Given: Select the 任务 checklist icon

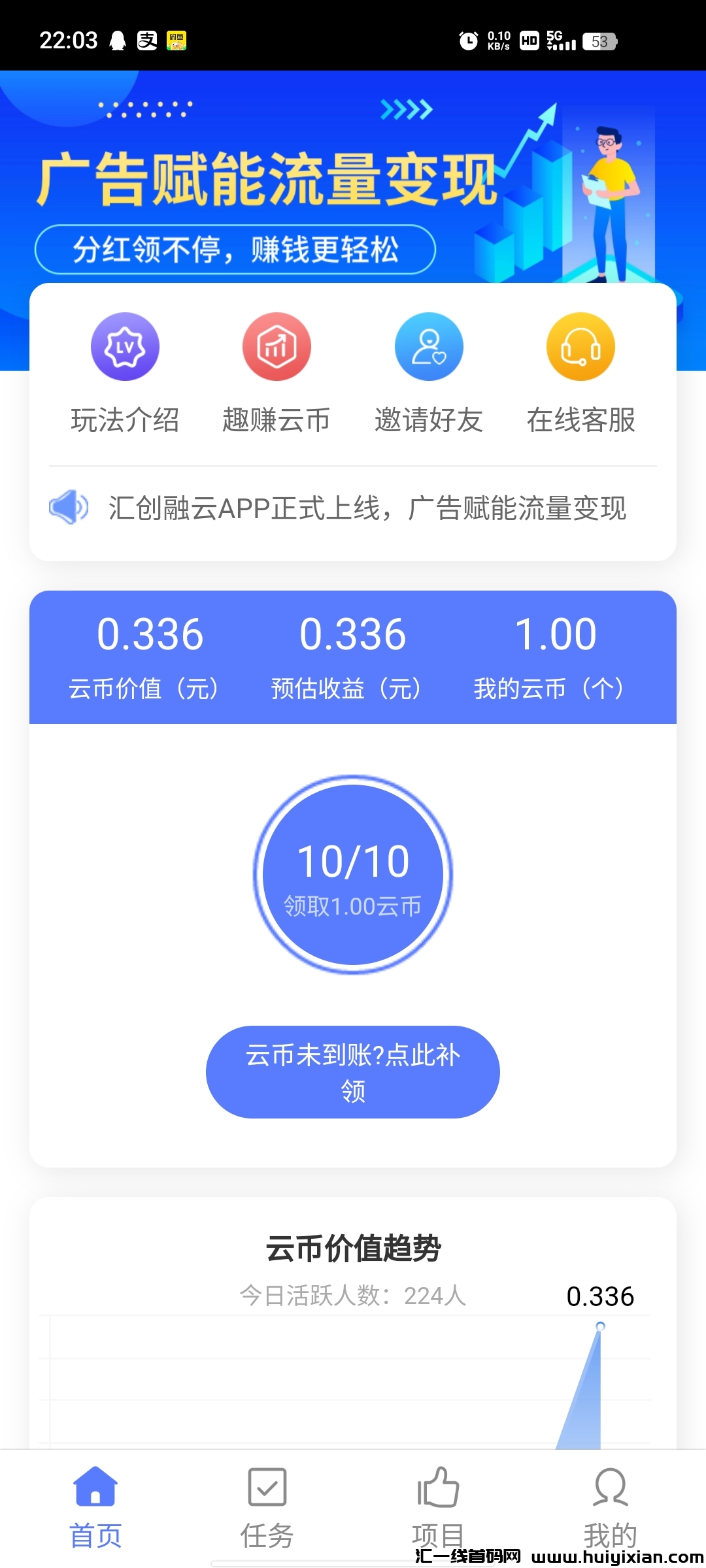Looking at the screenshot, I should pos(267,1486).
